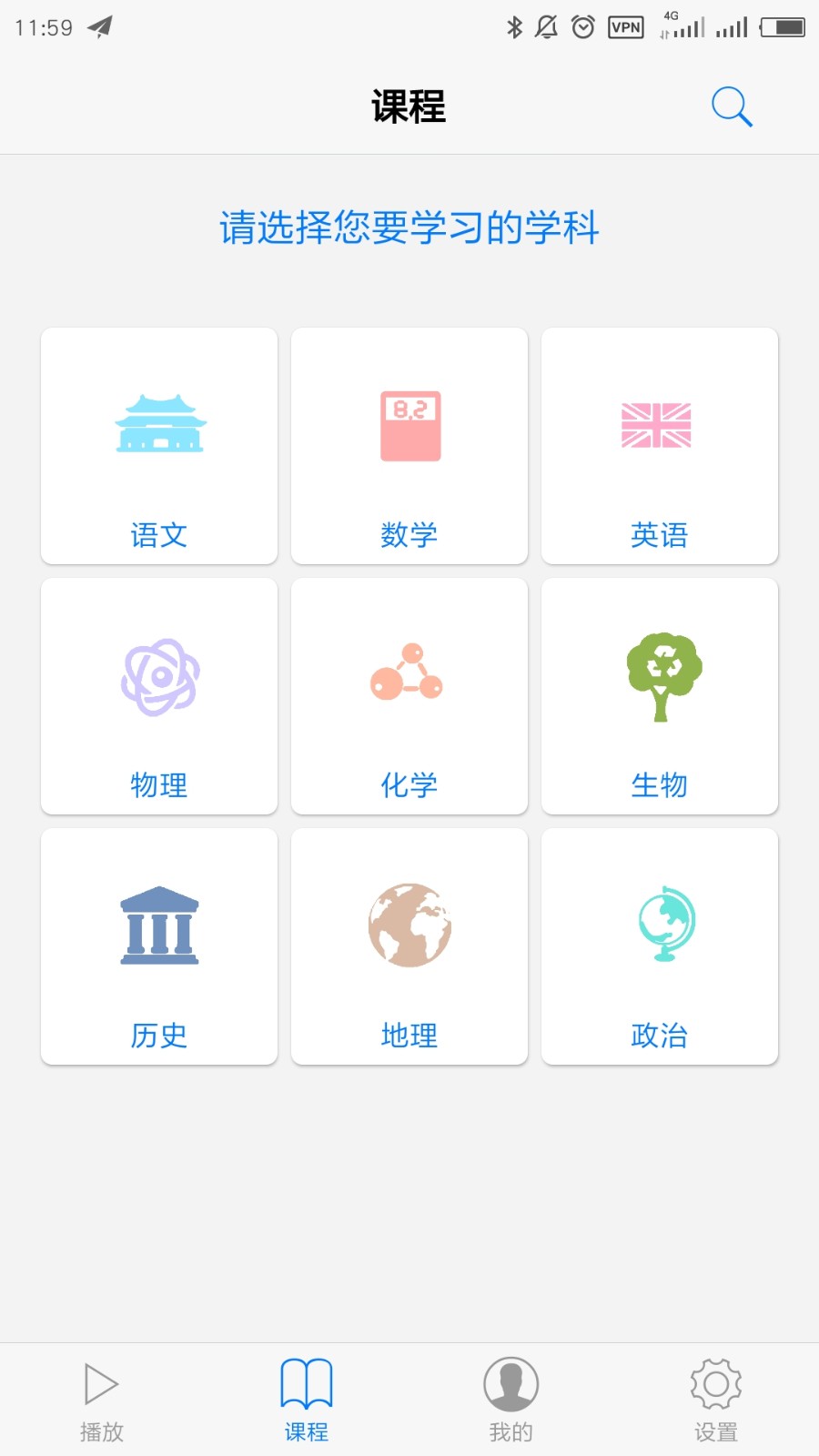The image size is (819, 1456).
Task: Select the 语文 subject card
Action: (159, 444)
